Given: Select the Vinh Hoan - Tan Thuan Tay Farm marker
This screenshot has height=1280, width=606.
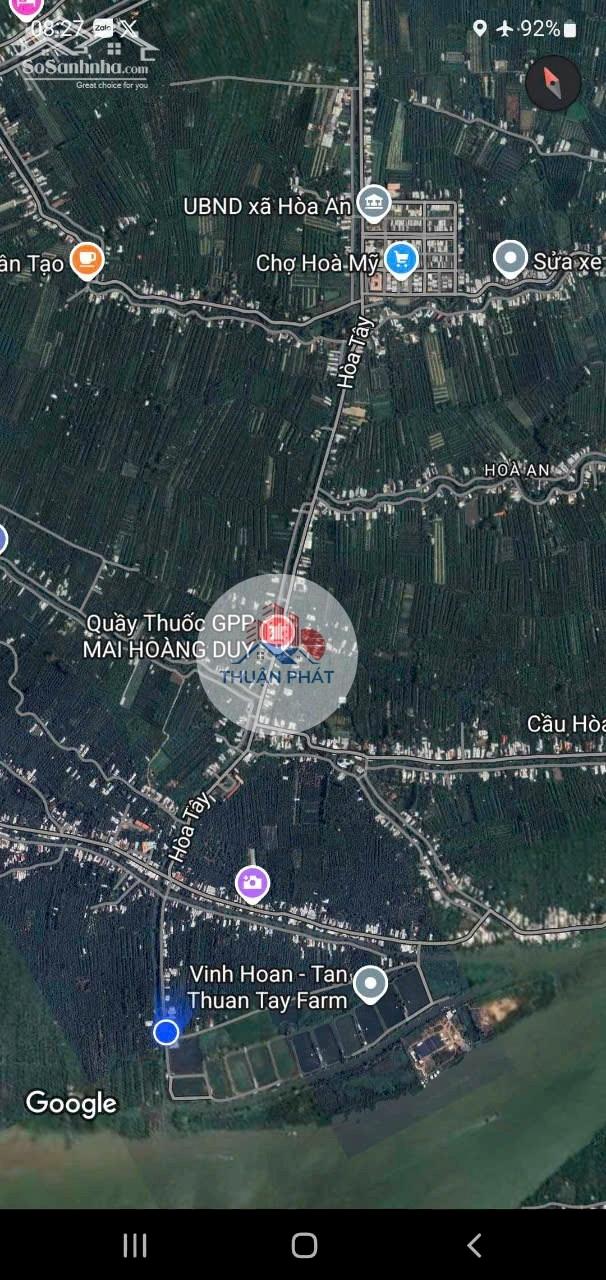Looking at the screenshot, I should (x=371, y=984).
